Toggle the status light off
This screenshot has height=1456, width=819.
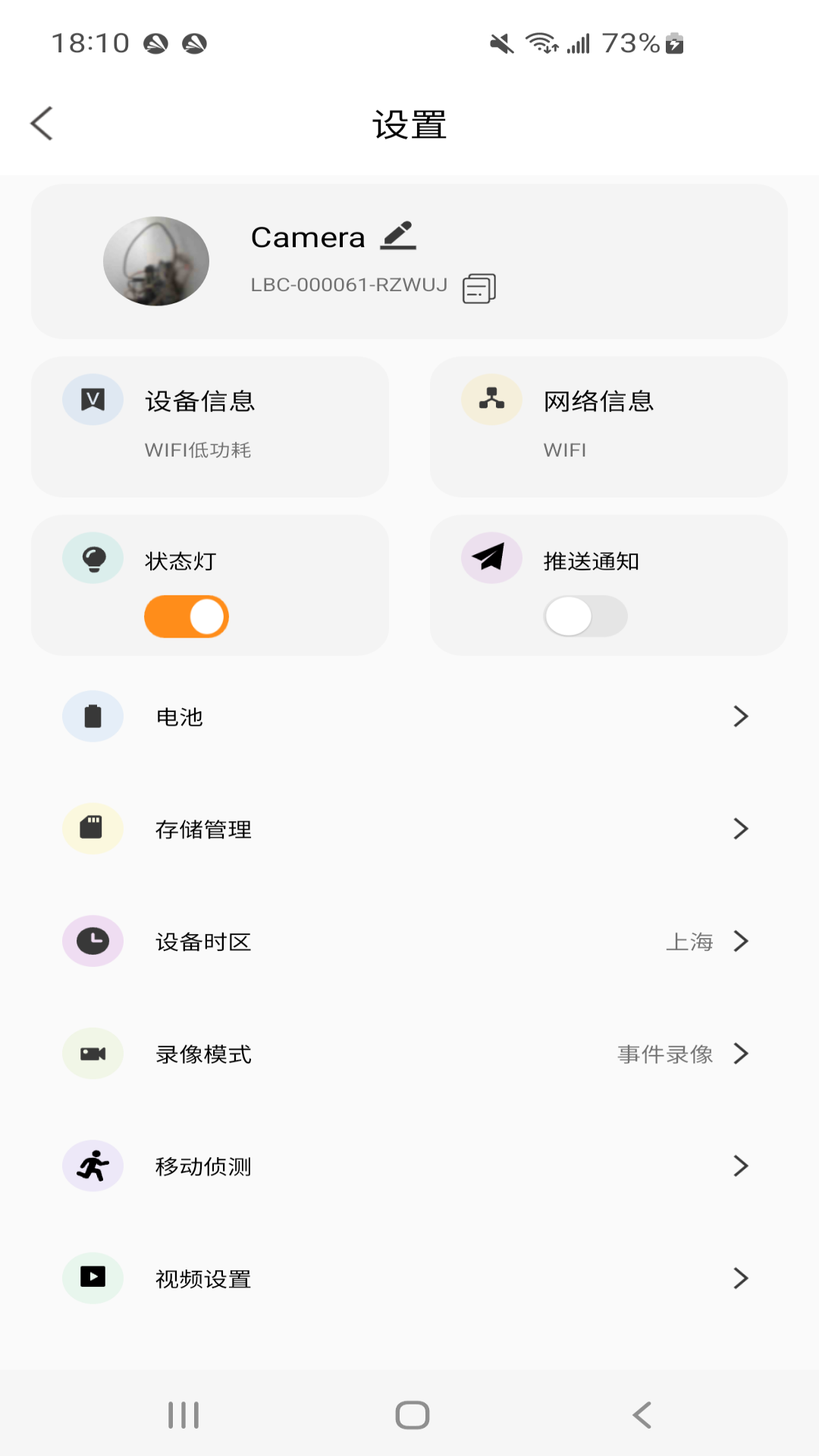pyautogui.click(x=186, y=617)
